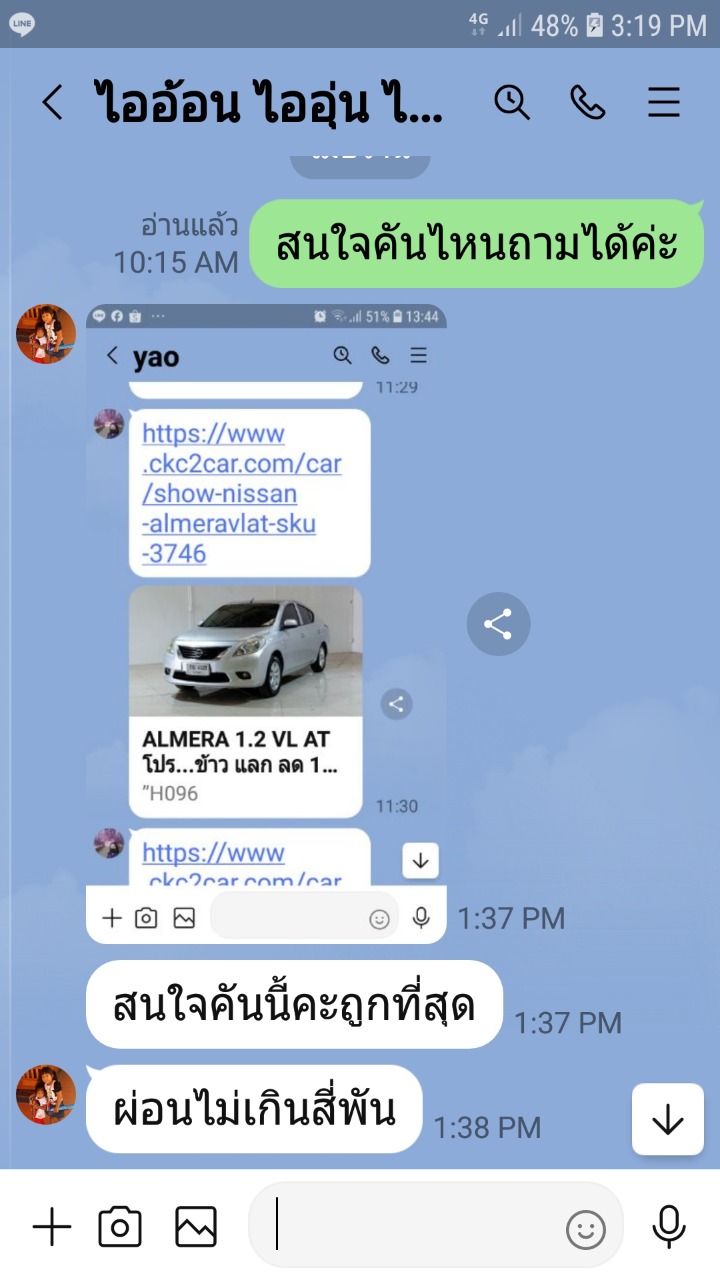
Task: Share the screenshot image message
Action: coord(498,624)
